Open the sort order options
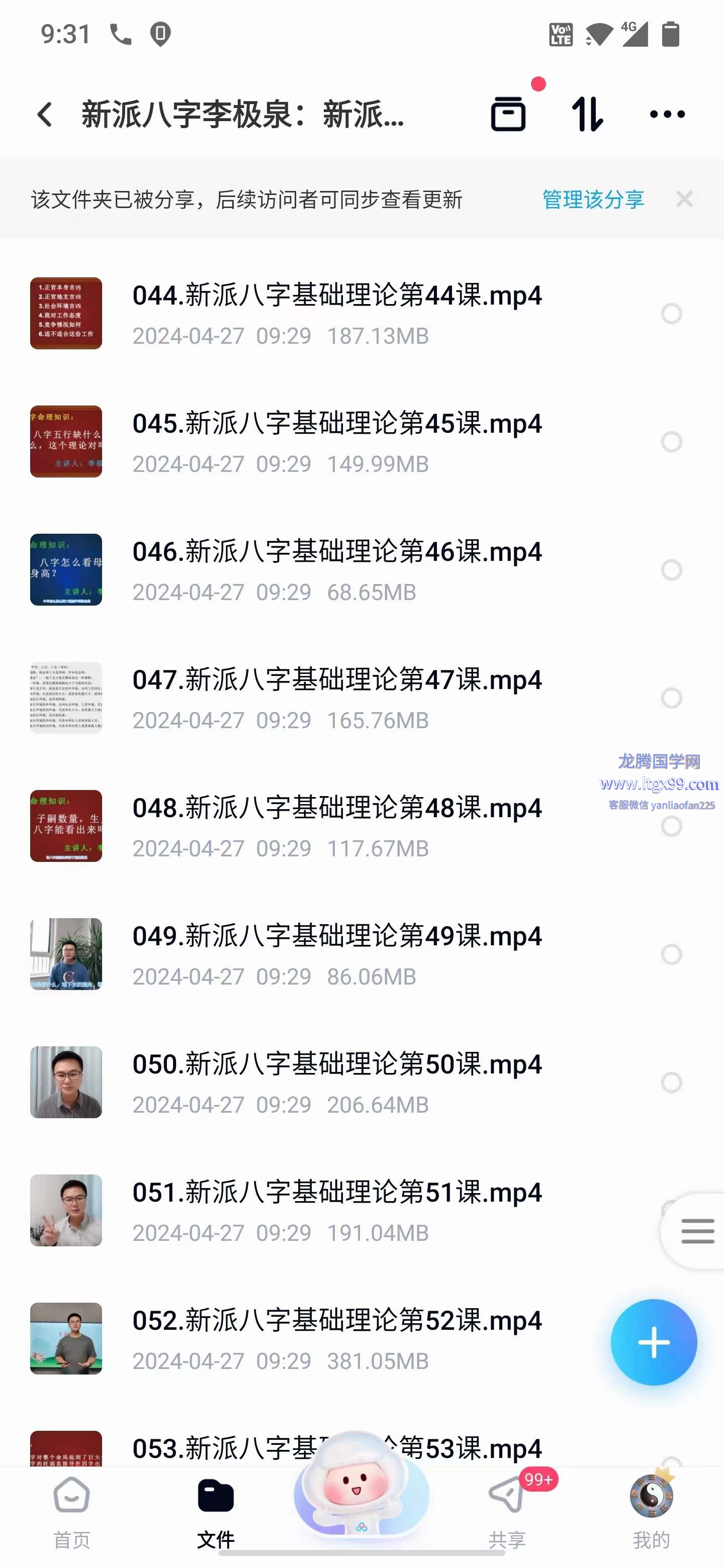The image size is (724, 1568). click(x=588, y=114)
